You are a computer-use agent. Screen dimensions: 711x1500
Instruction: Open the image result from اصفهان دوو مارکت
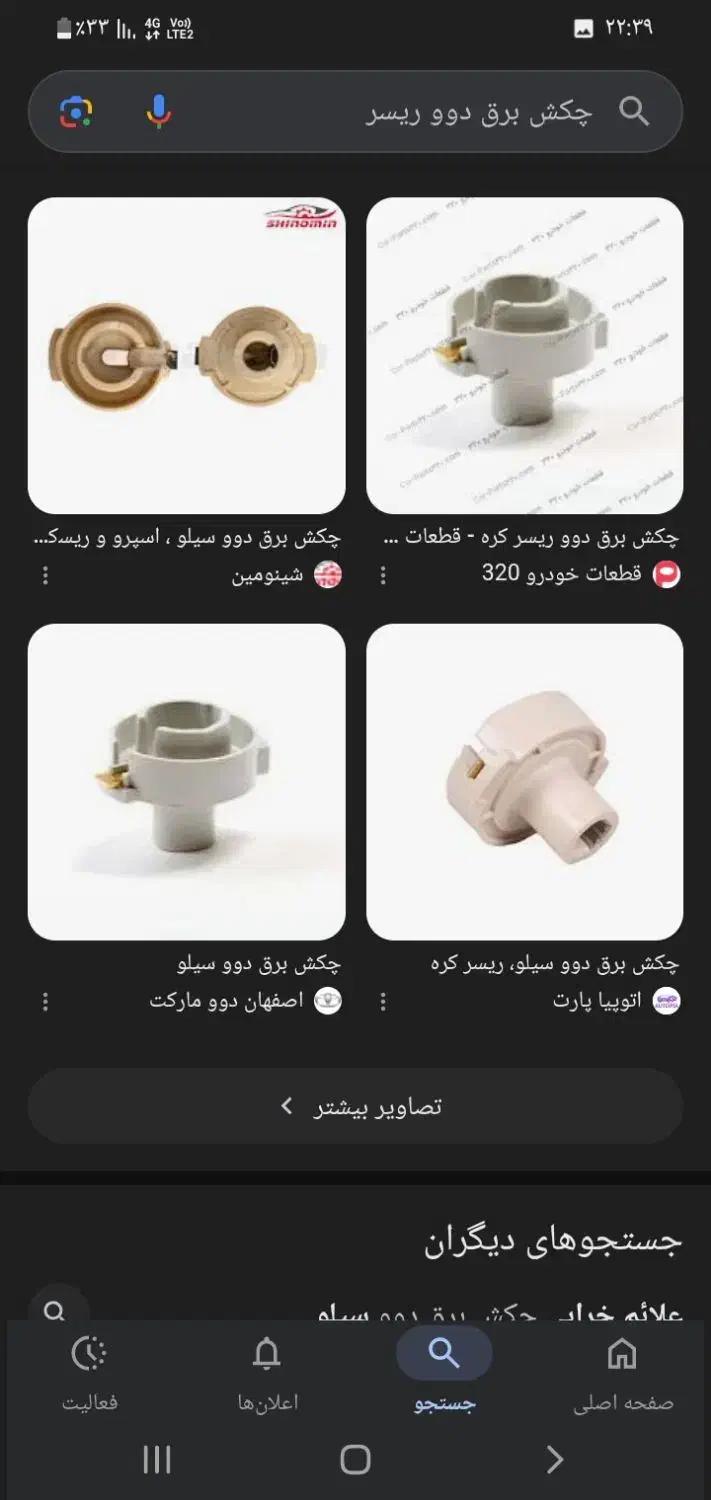pyautogui.click(x=187, y=782)
